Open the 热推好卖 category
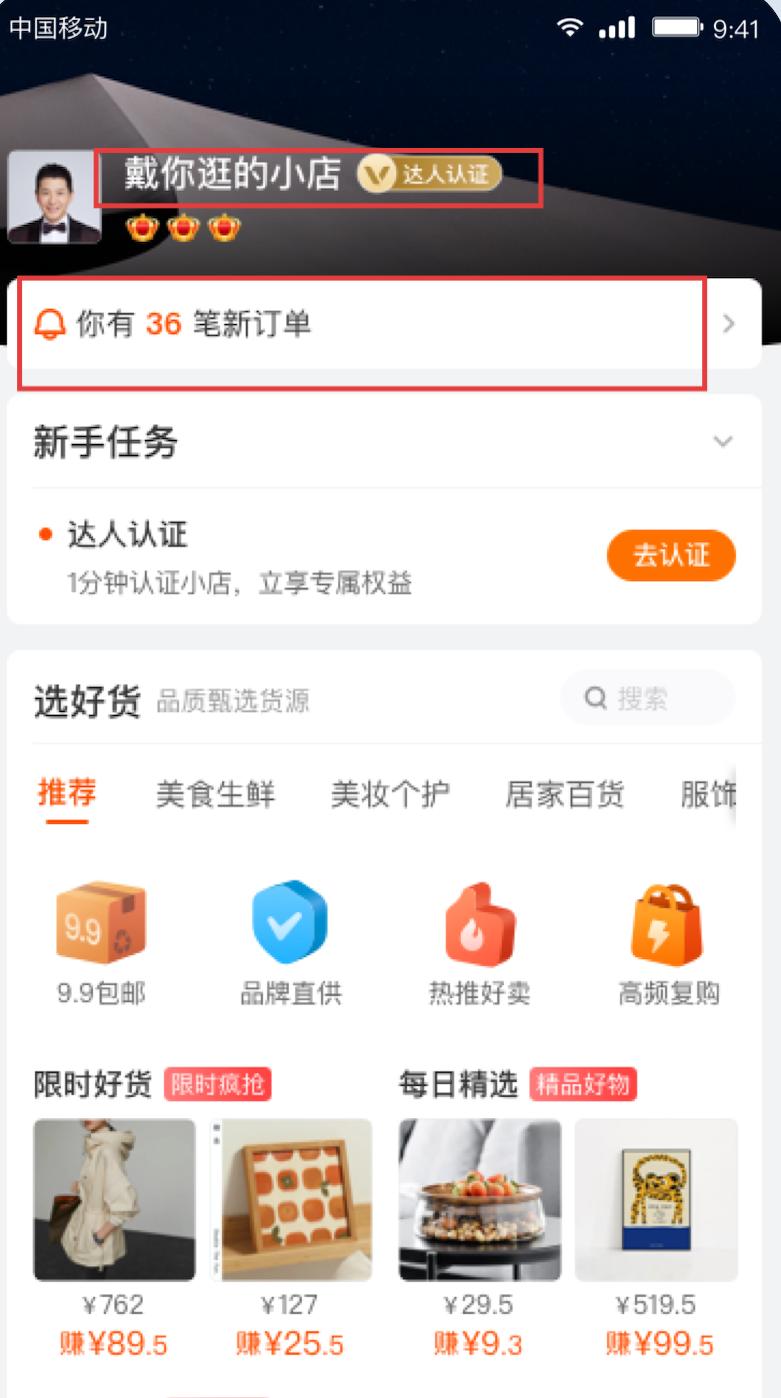This screenshot has height=1398, width=781. (479, 942)
